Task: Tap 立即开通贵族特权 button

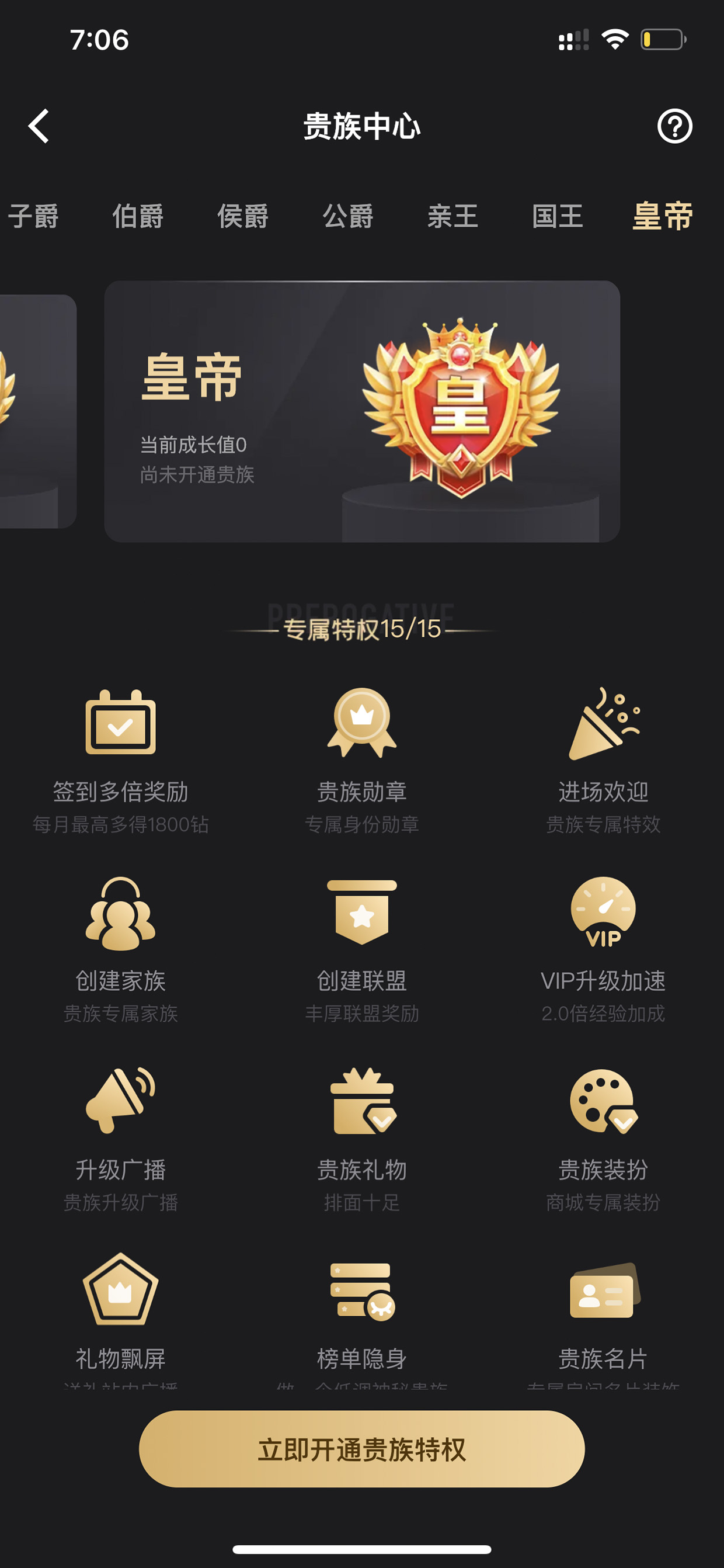Action: tap(362, 1449)
